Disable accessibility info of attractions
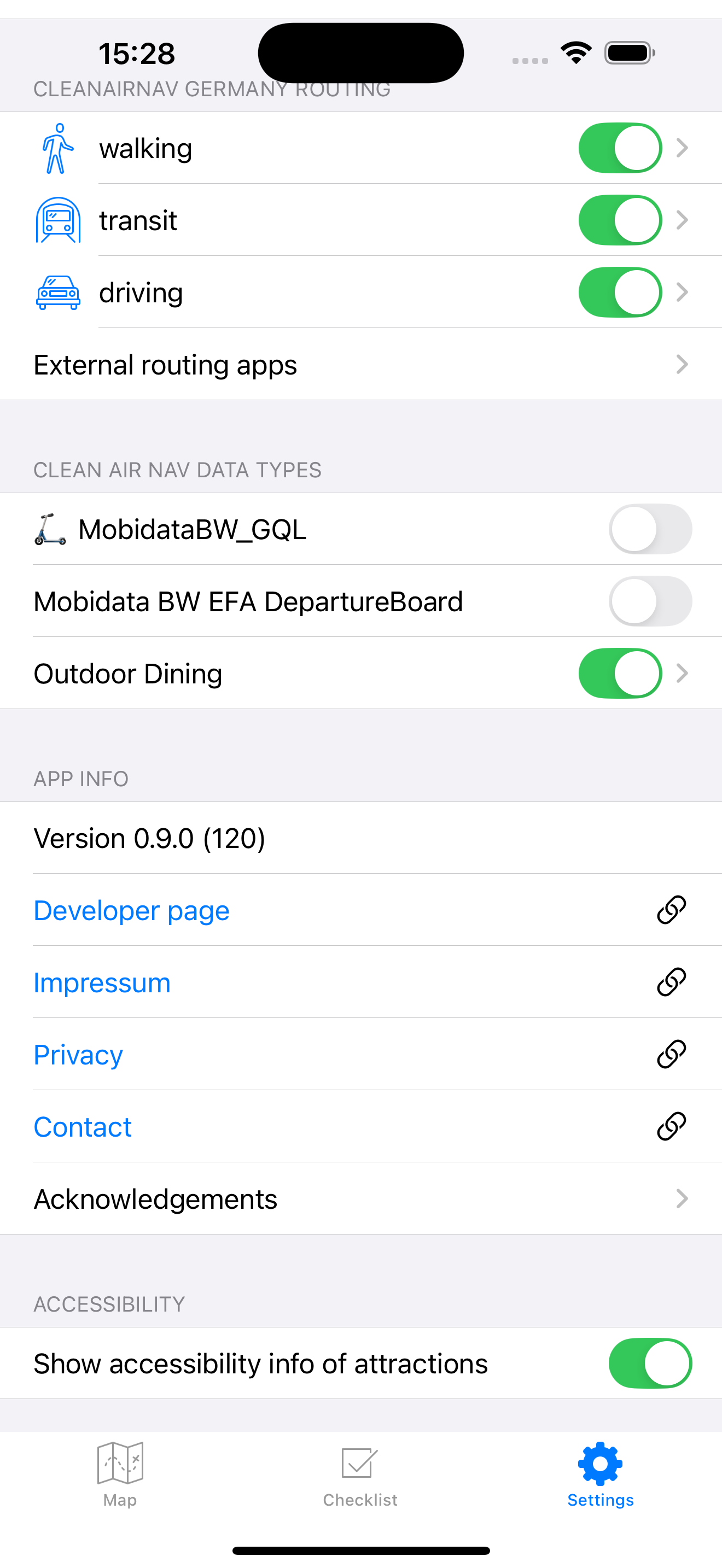 (650, 1364)
